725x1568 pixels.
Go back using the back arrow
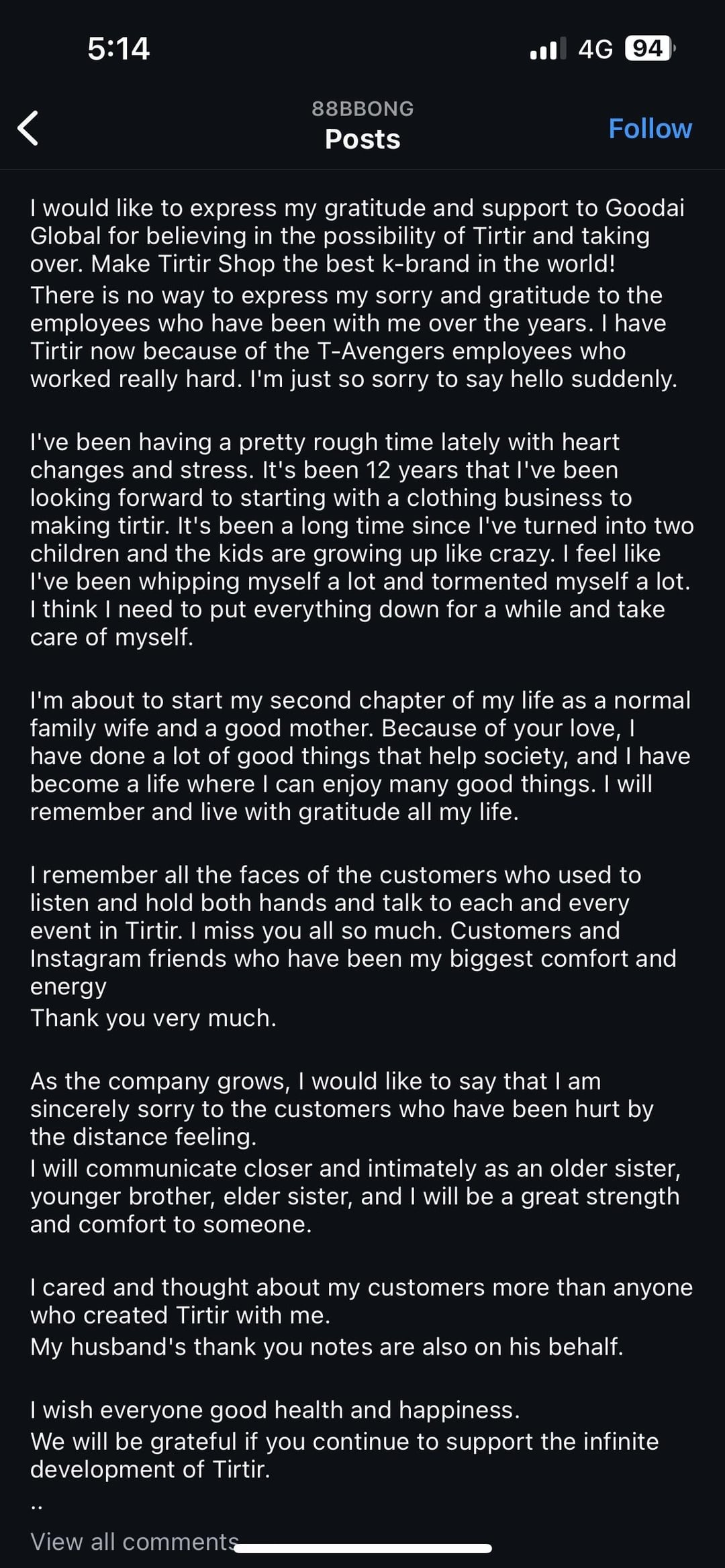(x=28, y=127)
